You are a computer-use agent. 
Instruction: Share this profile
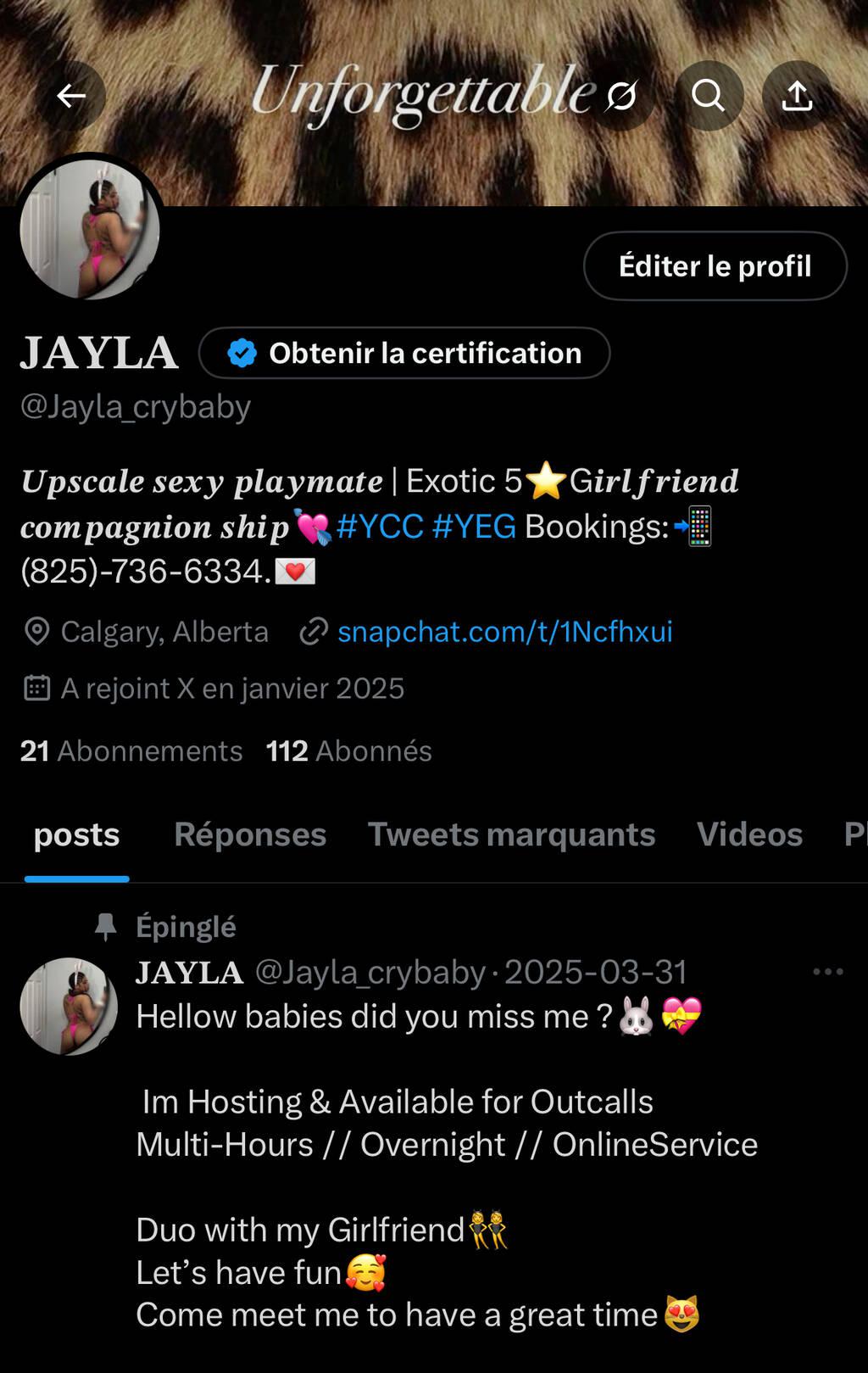[797, 96]
